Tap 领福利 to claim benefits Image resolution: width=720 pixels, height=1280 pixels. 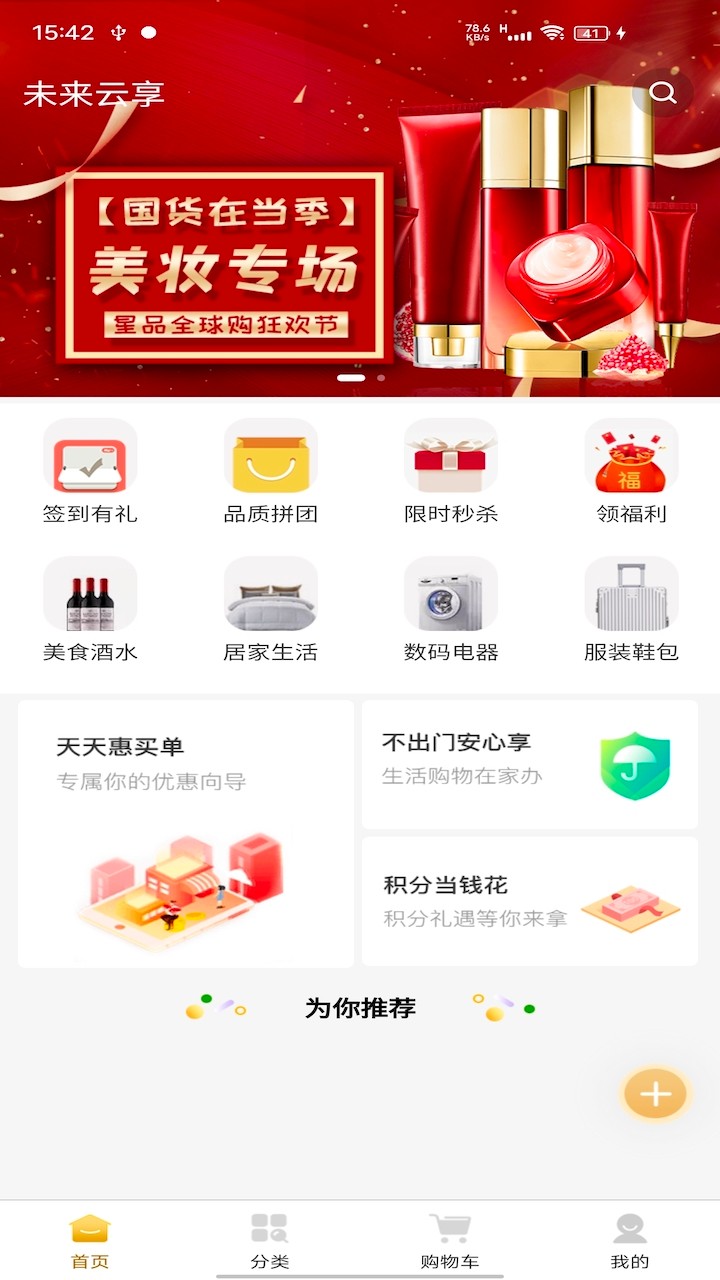631,470
